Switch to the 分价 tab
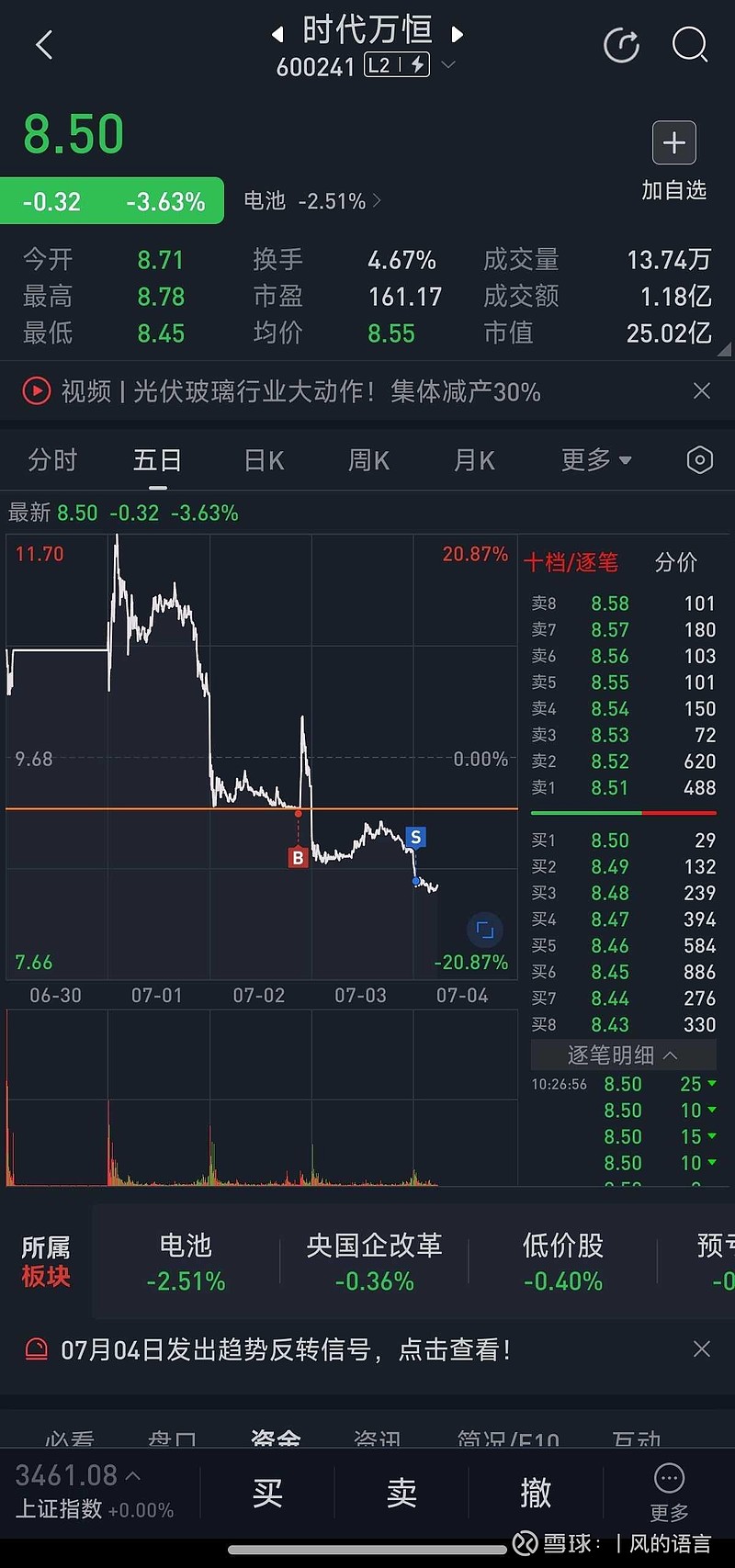Viewport: 735px width, 1568px height. [676, 562]
